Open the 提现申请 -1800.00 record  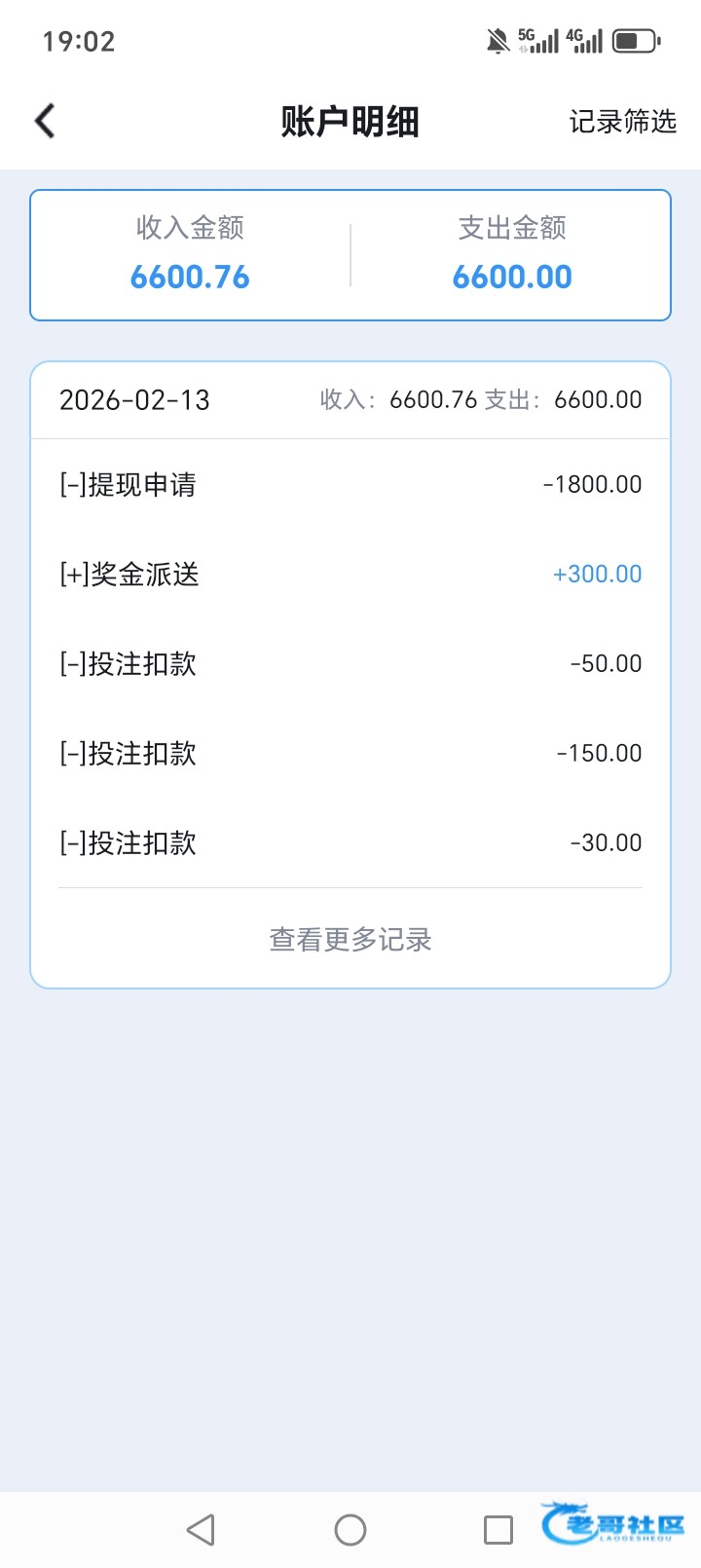[350, 484]
